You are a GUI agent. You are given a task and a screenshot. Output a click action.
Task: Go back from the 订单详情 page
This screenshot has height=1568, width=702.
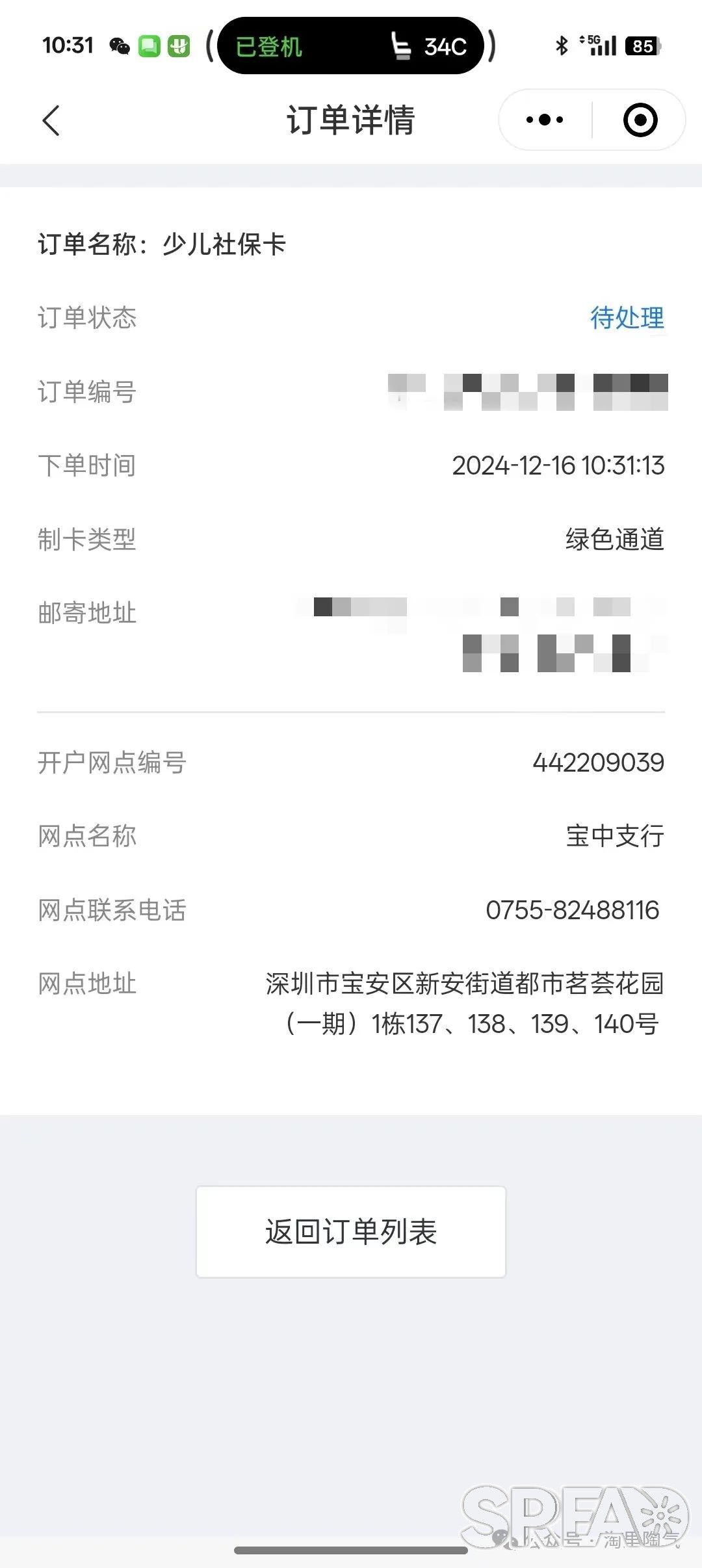[51, 120]
